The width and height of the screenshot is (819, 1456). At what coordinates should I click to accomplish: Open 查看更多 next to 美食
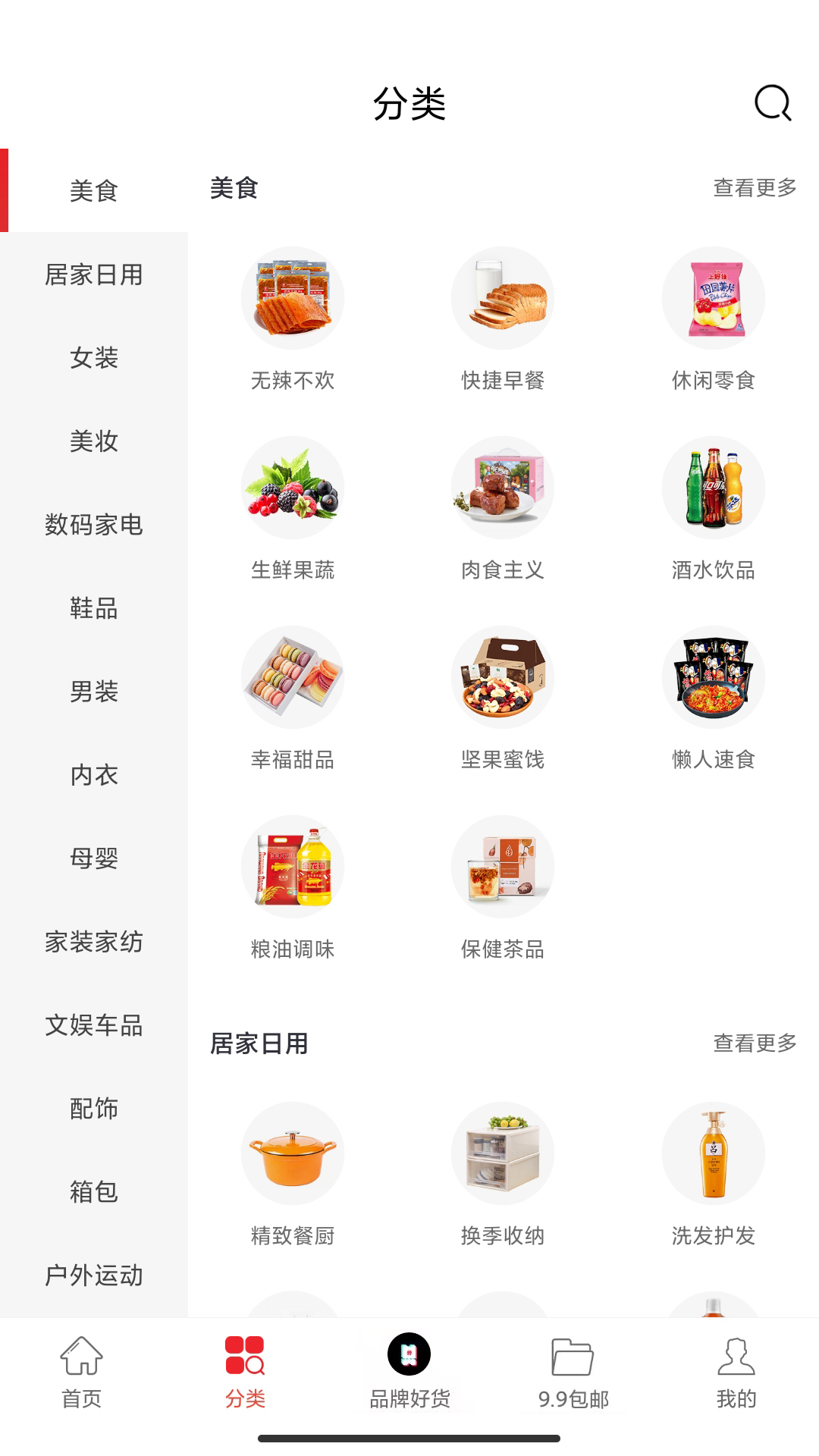(x=754, y=188)
